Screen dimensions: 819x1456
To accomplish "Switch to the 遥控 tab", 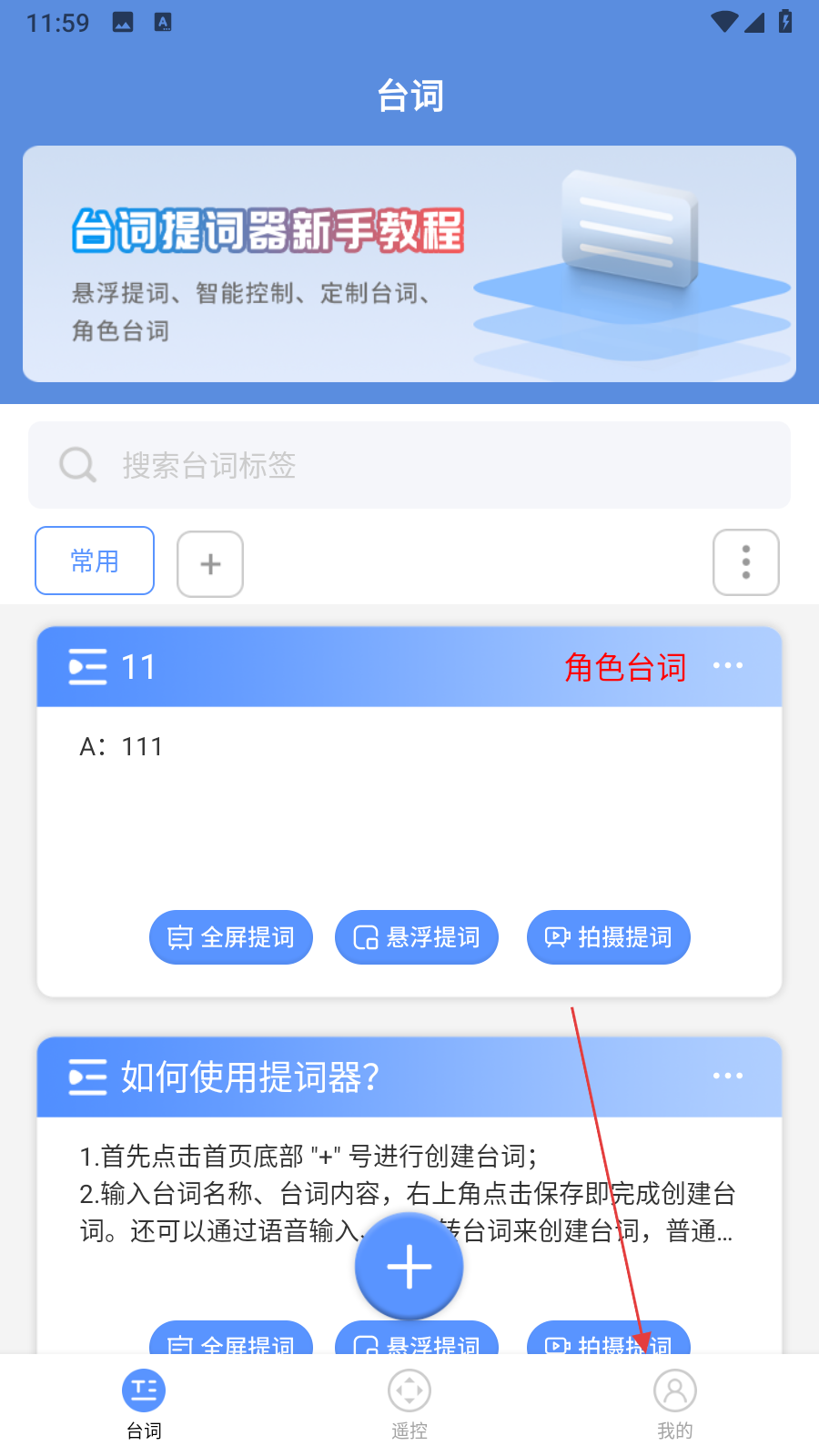I will [x=409, y=1404].
